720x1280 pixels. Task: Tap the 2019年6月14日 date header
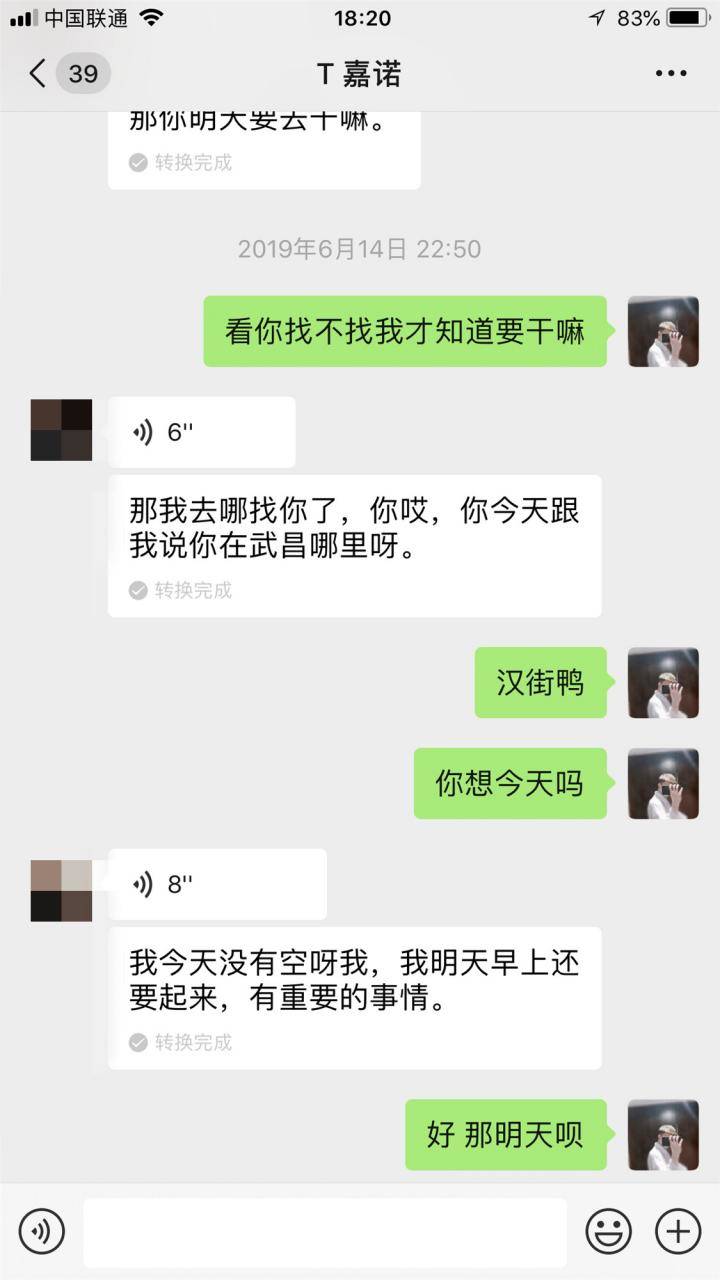tap(358, 250)
